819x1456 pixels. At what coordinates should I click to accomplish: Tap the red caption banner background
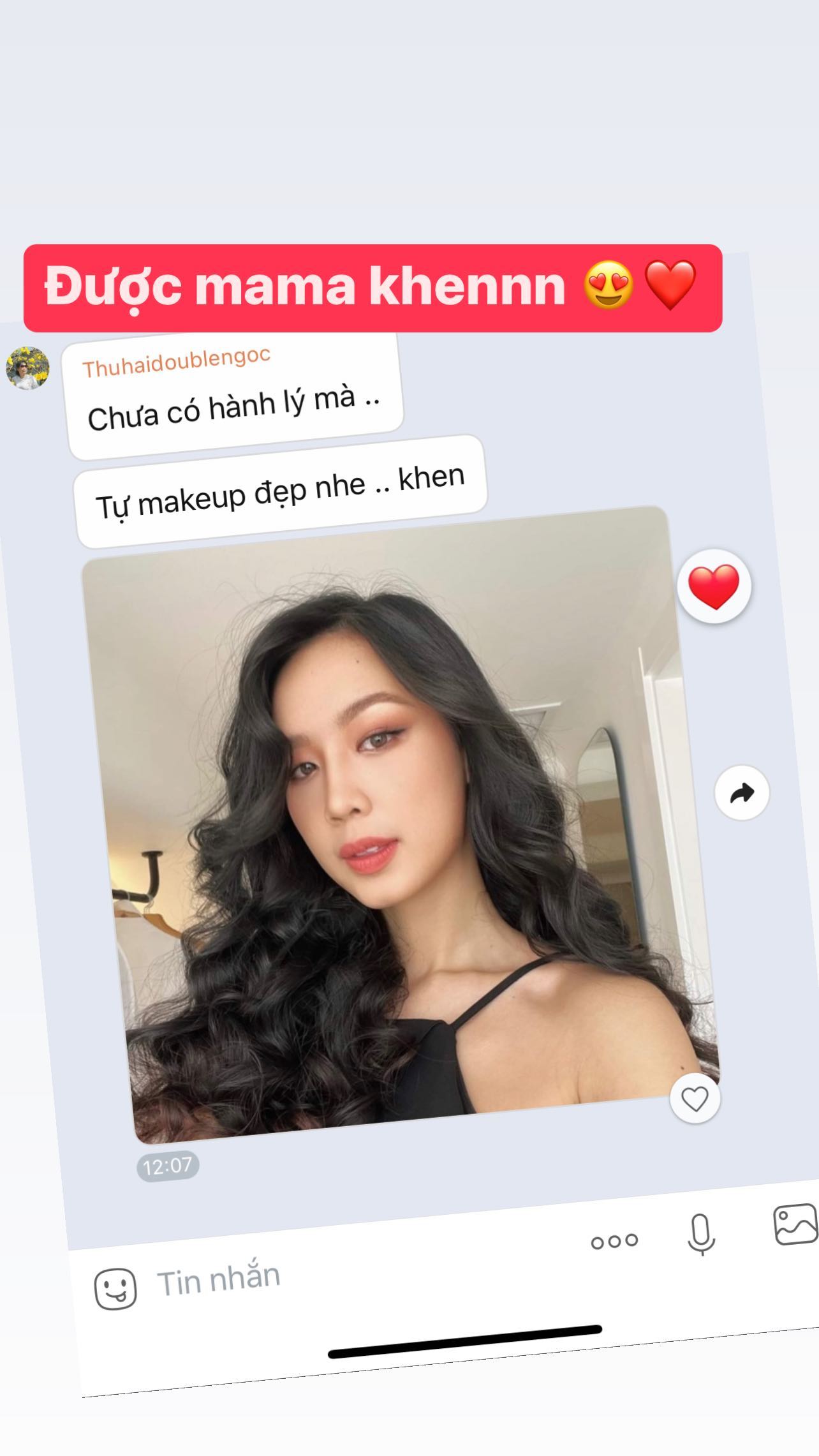pyautogui.click(x=373, y=287)
